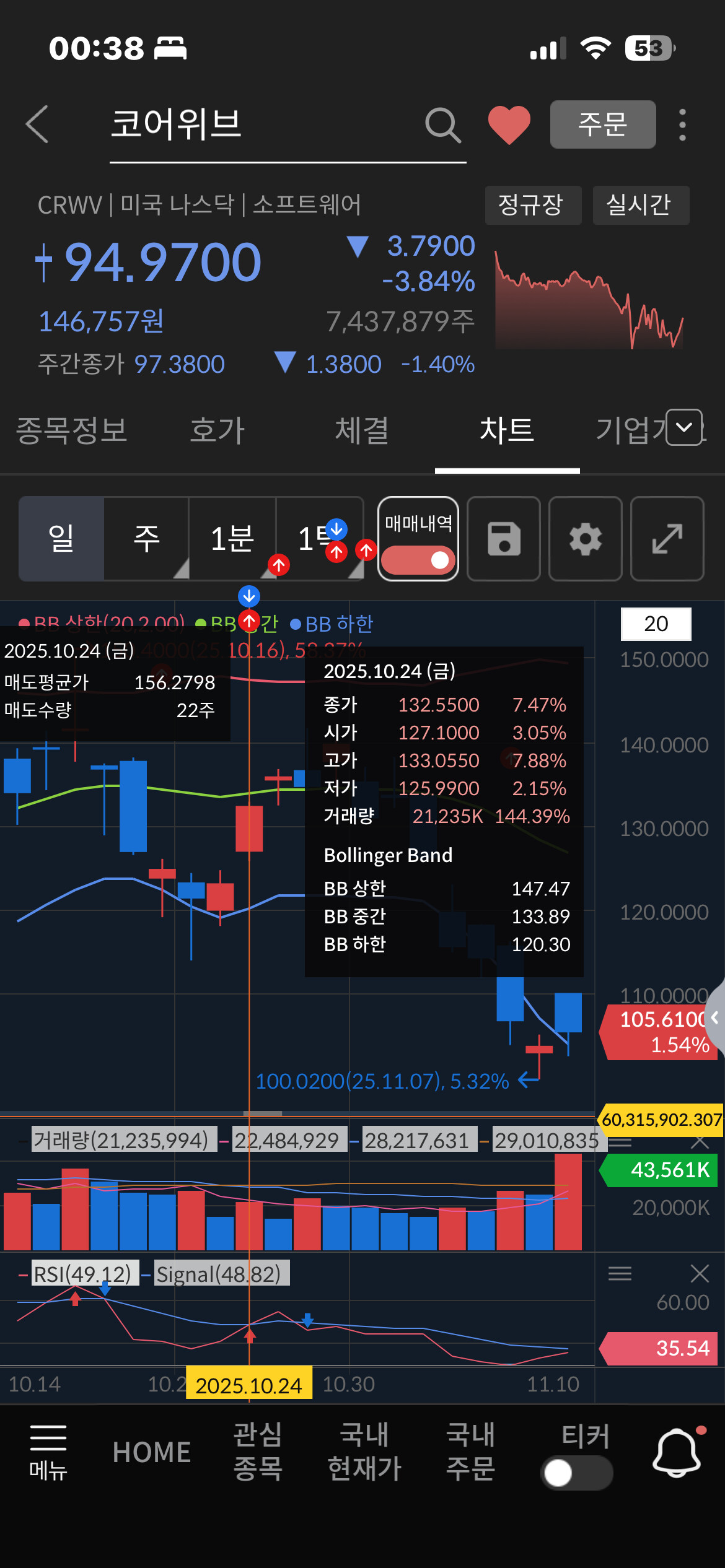This screenshot has width=725, height=1568.
Task: Select the 1분 chart period
Action: (232, 538)
